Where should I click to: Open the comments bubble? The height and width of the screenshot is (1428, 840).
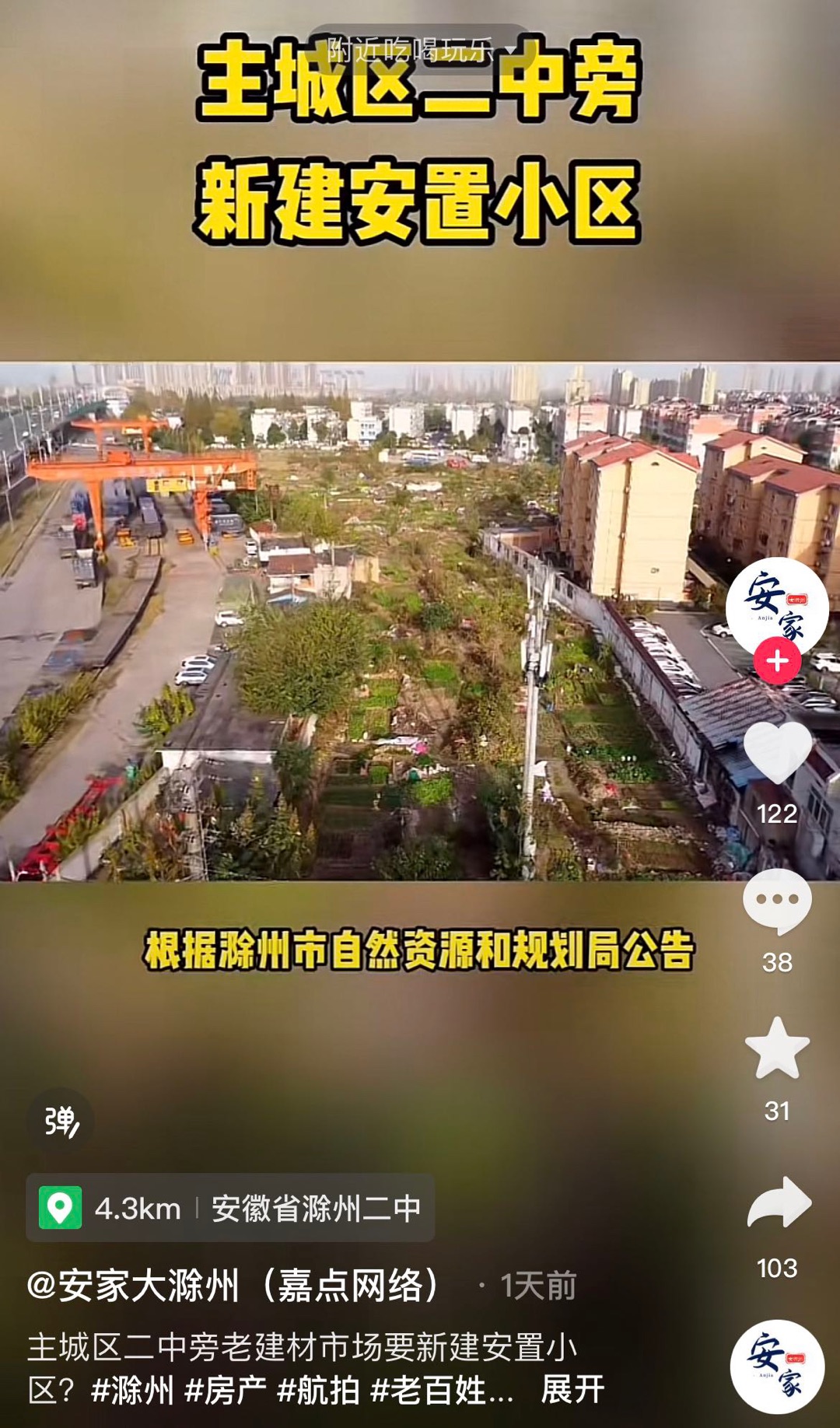click(x=777, y=901)
